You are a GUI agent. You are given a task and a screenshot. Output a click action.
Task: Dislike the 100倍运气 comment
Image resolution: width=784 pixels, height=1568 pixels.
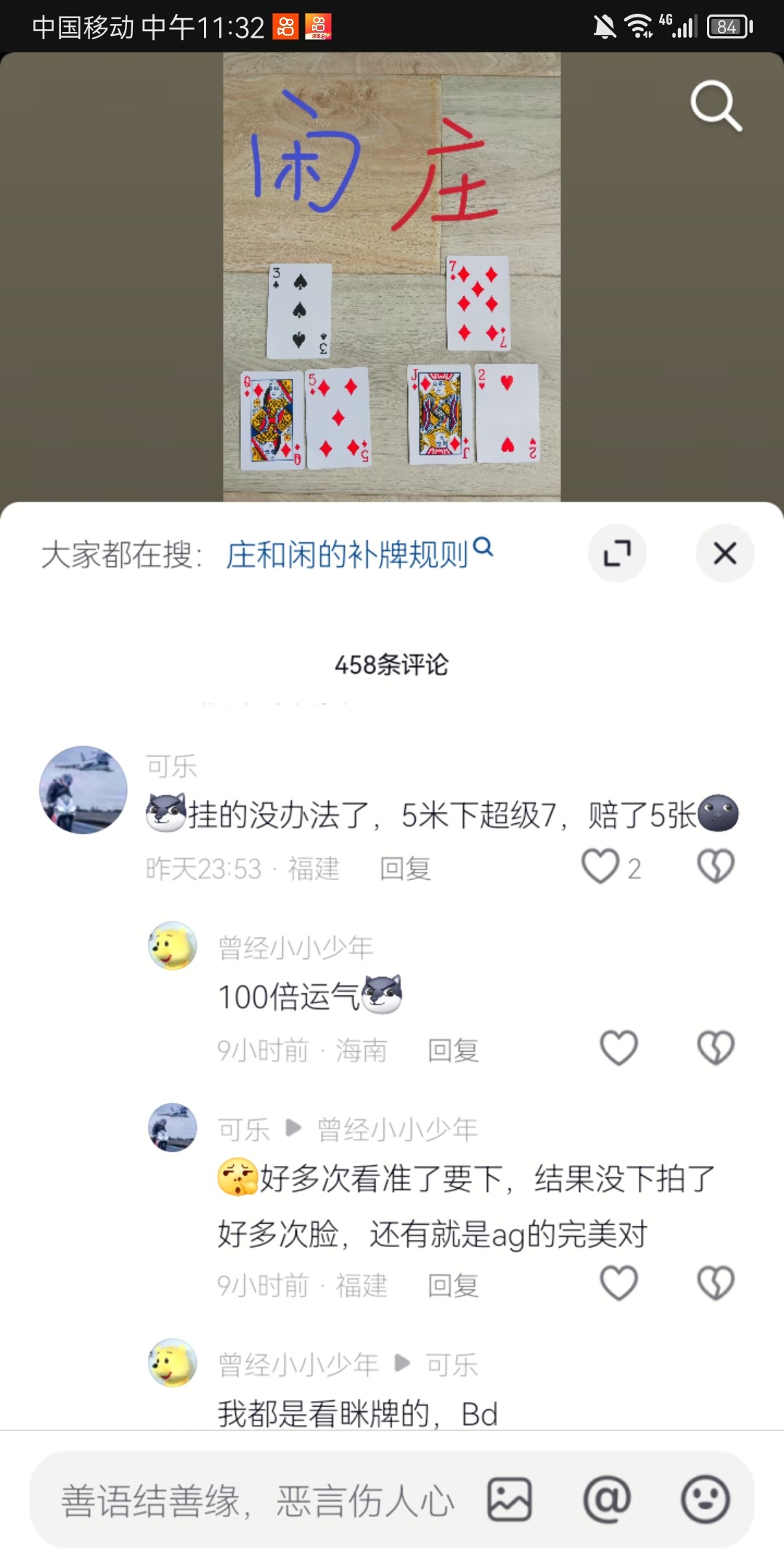point(716,1048)
